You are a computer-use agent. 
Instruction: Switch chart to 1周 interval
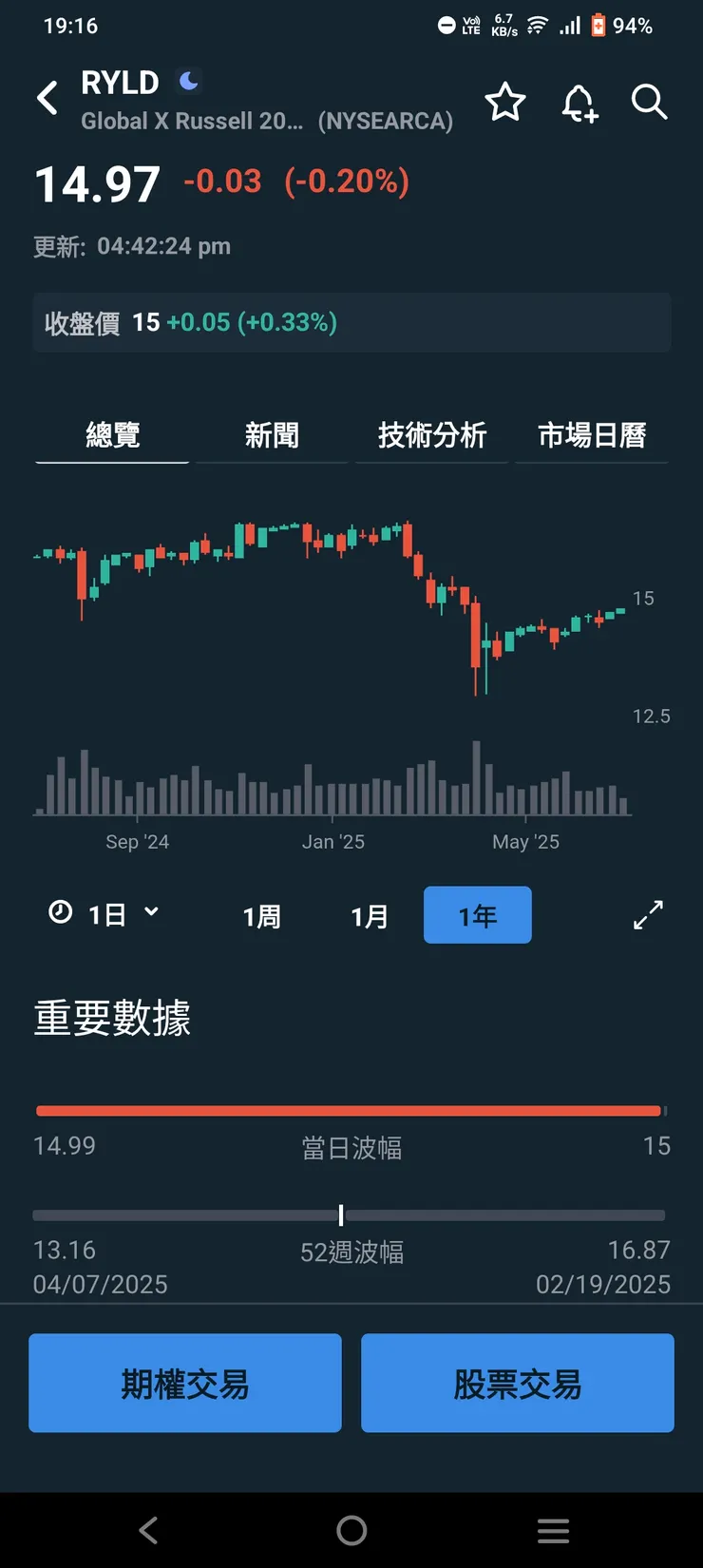pos(262,915)
